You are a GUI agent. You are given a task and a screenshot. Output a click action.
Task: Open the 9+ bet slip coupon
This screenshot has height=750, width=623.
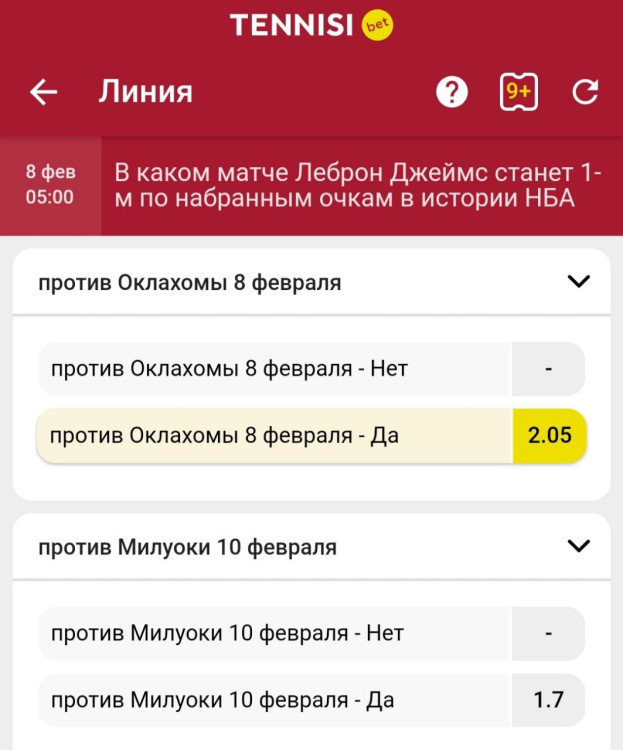(x=518, y=93)
